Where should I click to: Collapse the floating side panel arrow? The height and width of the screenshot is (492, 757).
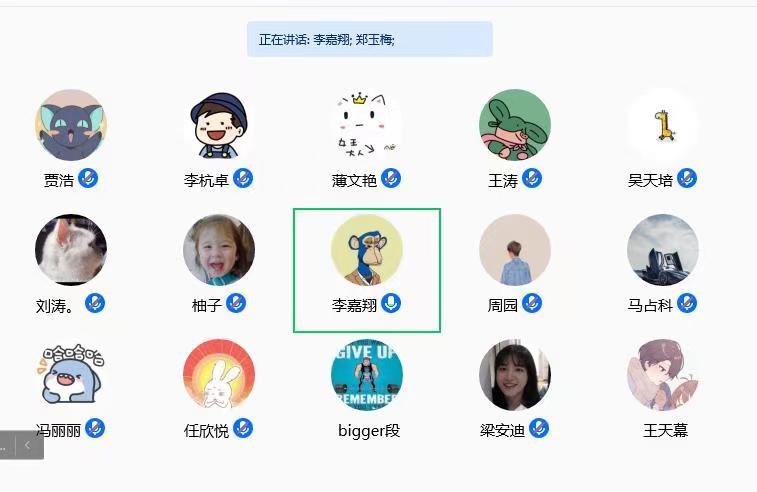click(28, 445)
